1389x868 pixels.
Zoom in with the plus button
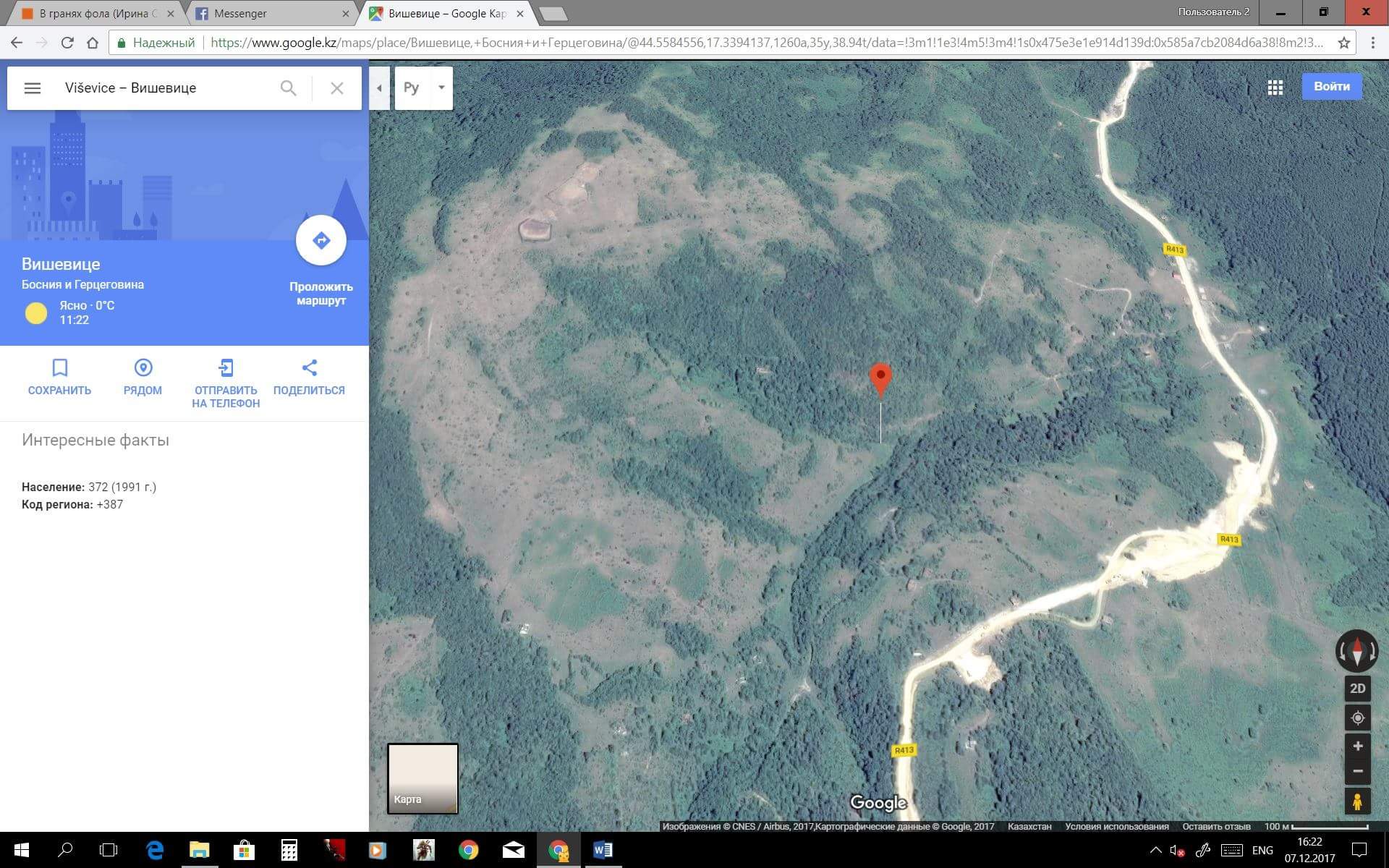1357,746
